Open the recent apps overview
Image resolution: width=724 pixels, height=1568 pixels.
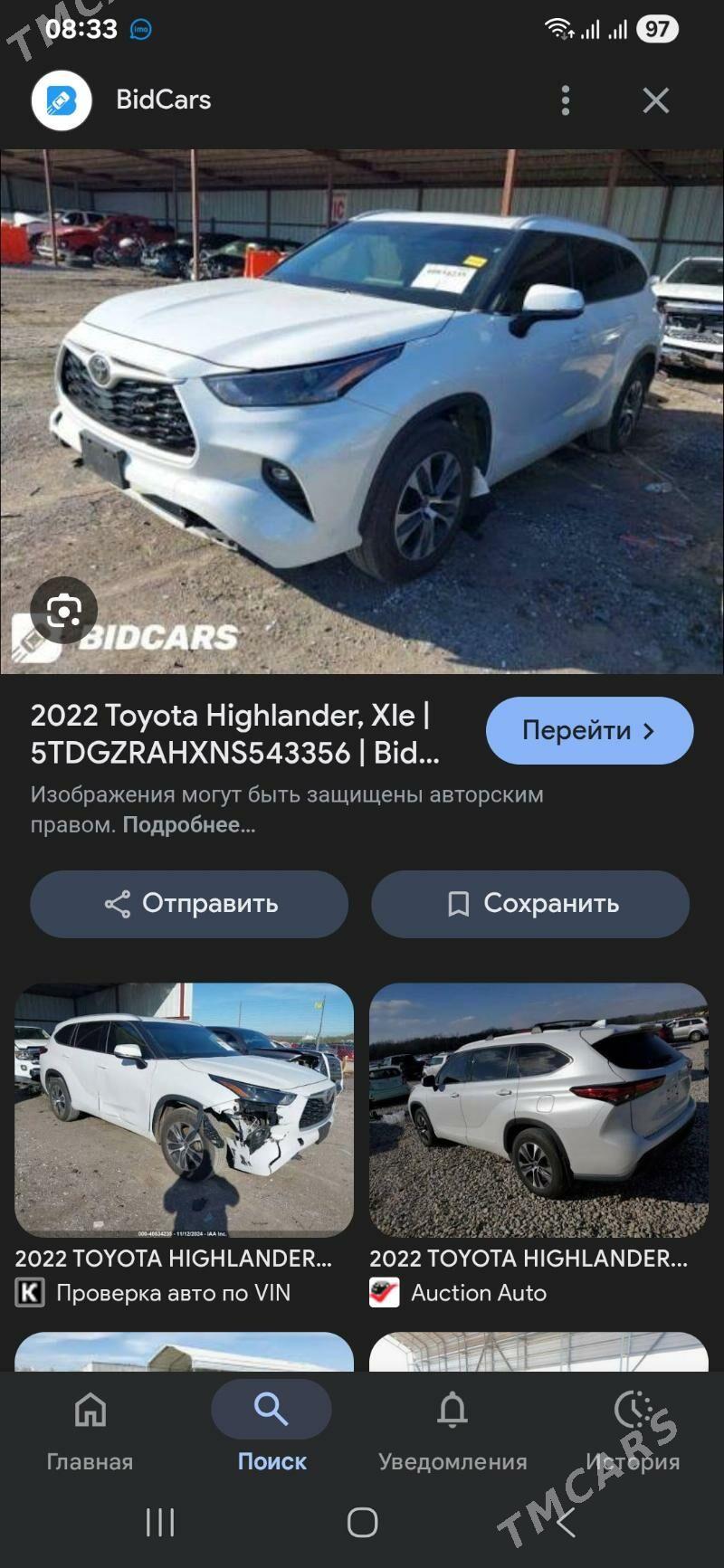(160, 1523)
